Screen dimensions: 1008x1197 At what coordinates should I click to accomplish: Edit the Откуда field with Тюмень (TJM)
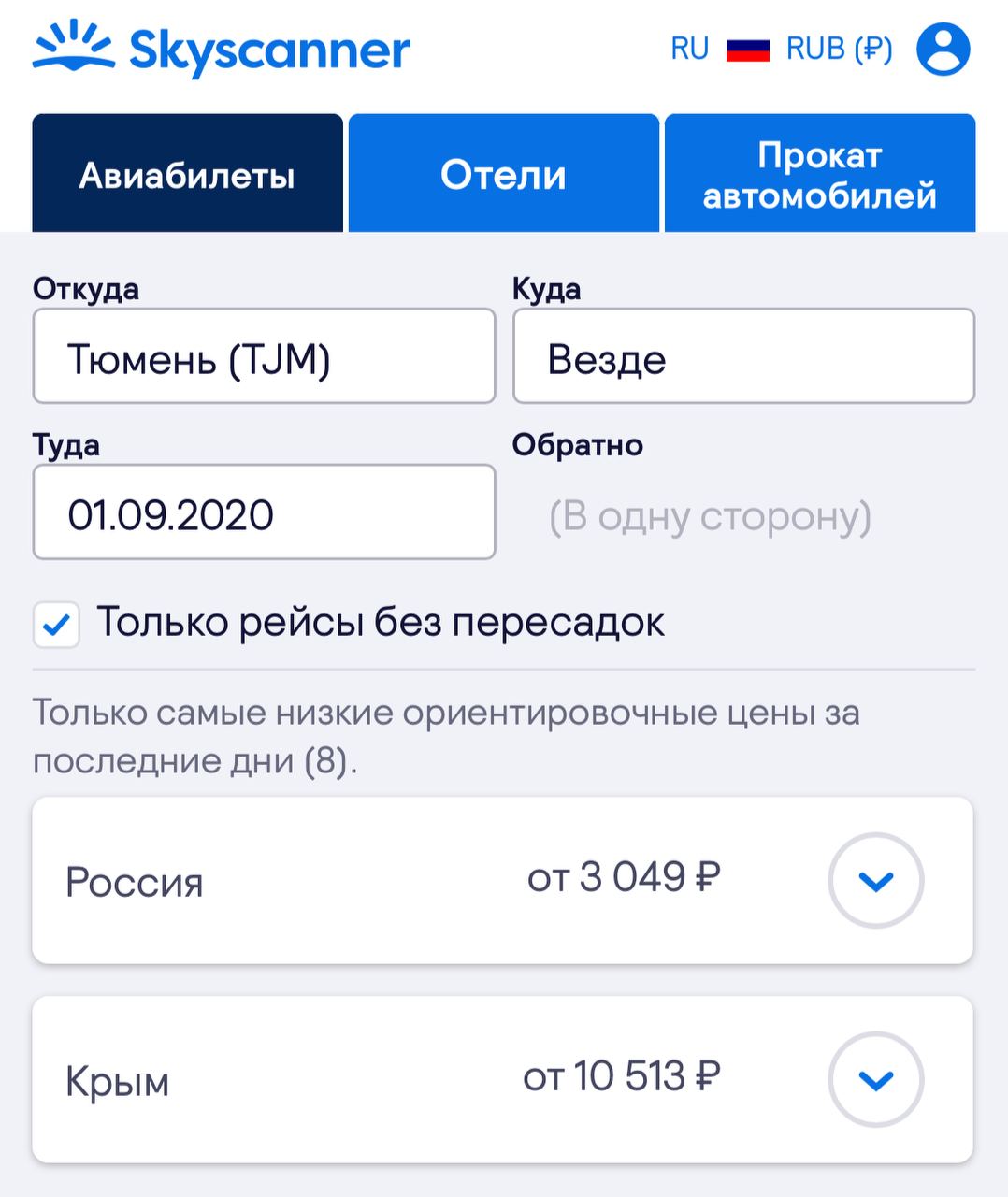pos(264,357)
